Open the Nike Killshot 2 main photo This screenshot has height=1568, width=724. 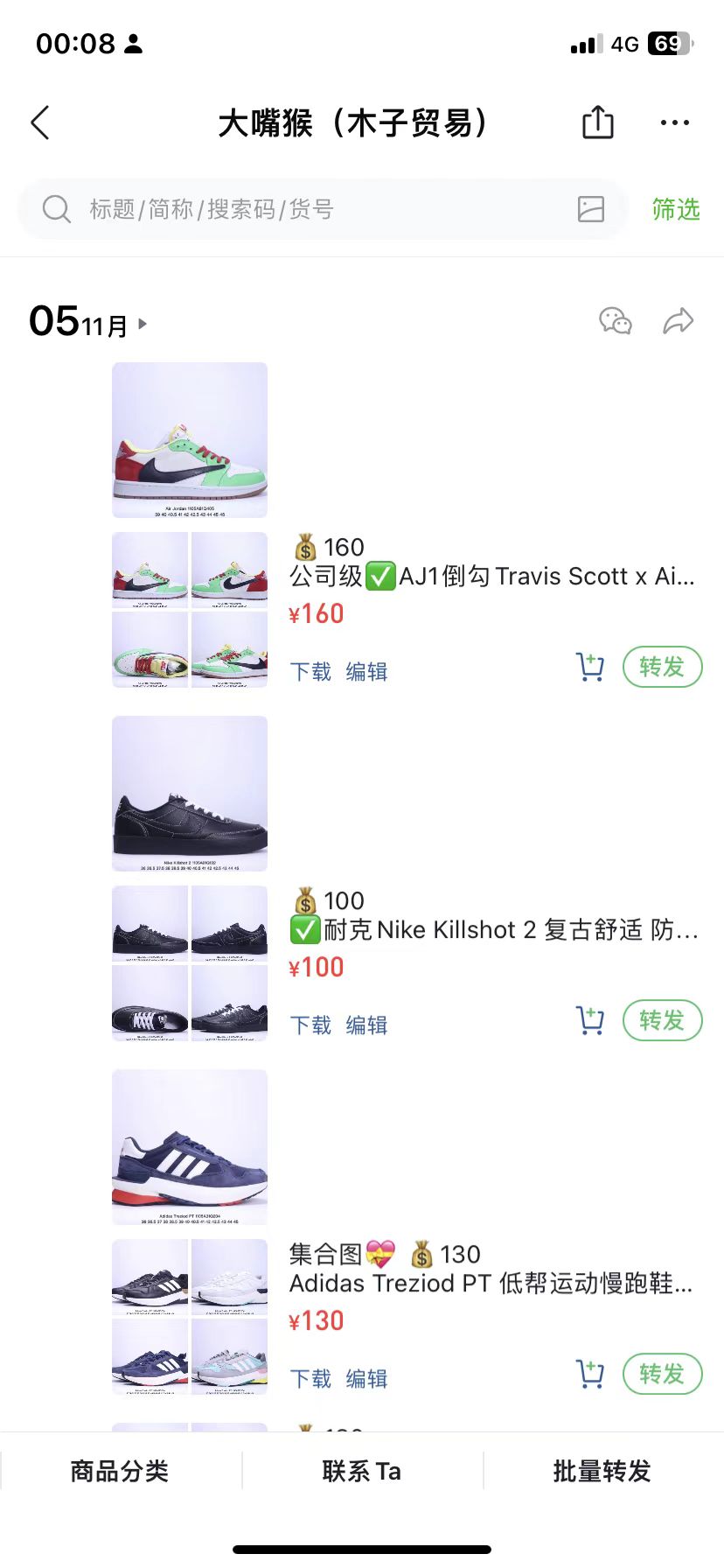pyautogui.click(x=190, y=794)
